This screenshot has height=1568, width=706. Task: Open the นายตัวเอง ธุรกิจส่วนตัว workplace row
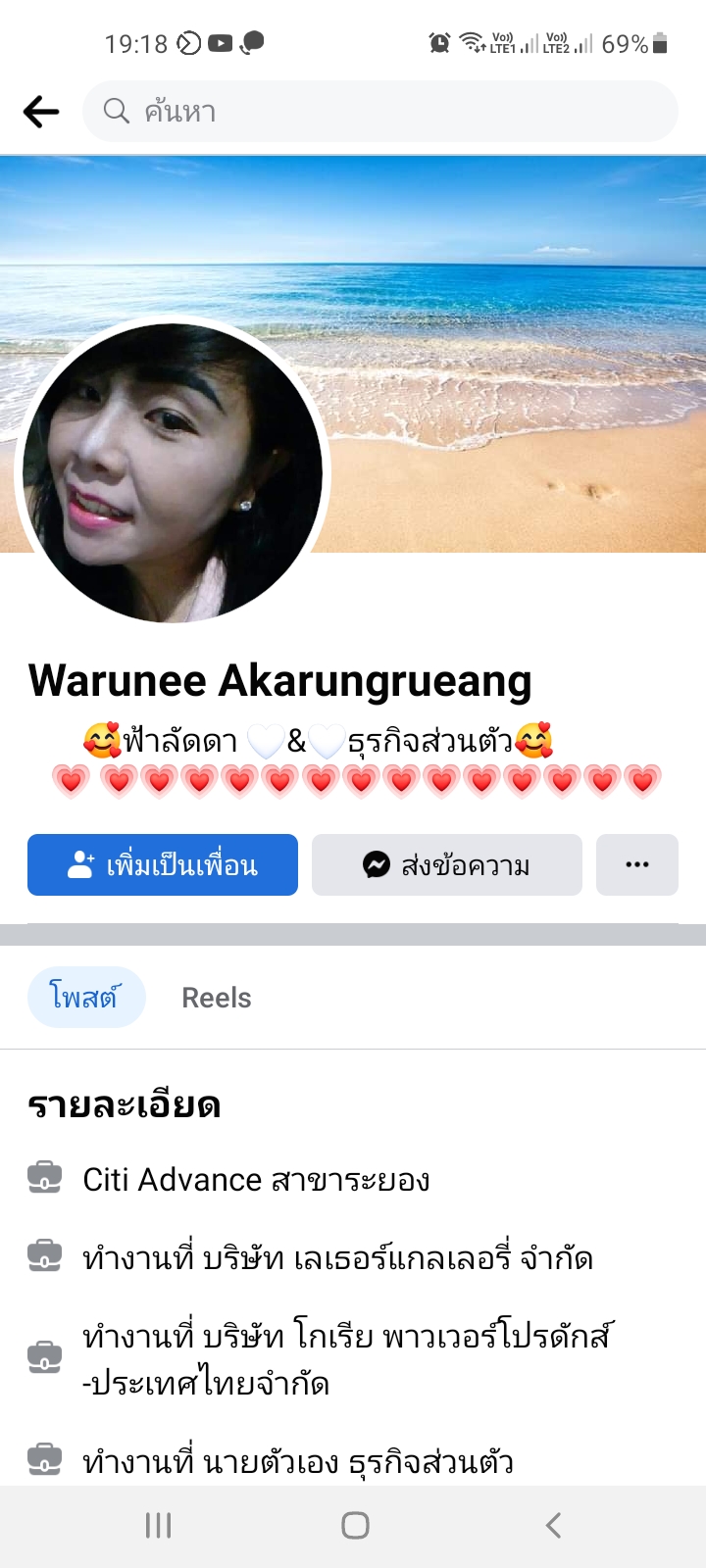[x=298, y=1462]
